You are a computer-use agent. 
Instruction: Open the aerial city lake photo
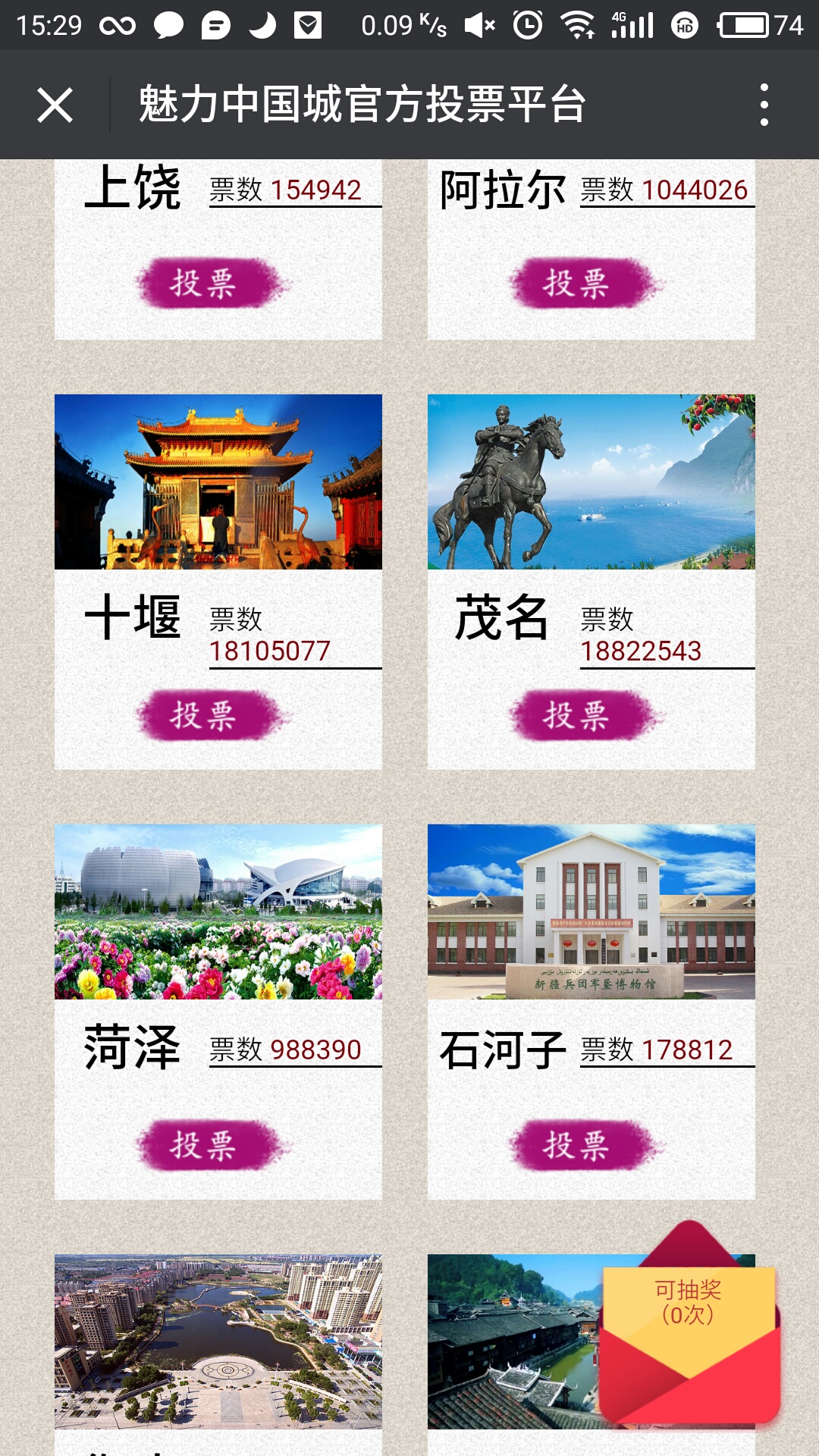218,1341
